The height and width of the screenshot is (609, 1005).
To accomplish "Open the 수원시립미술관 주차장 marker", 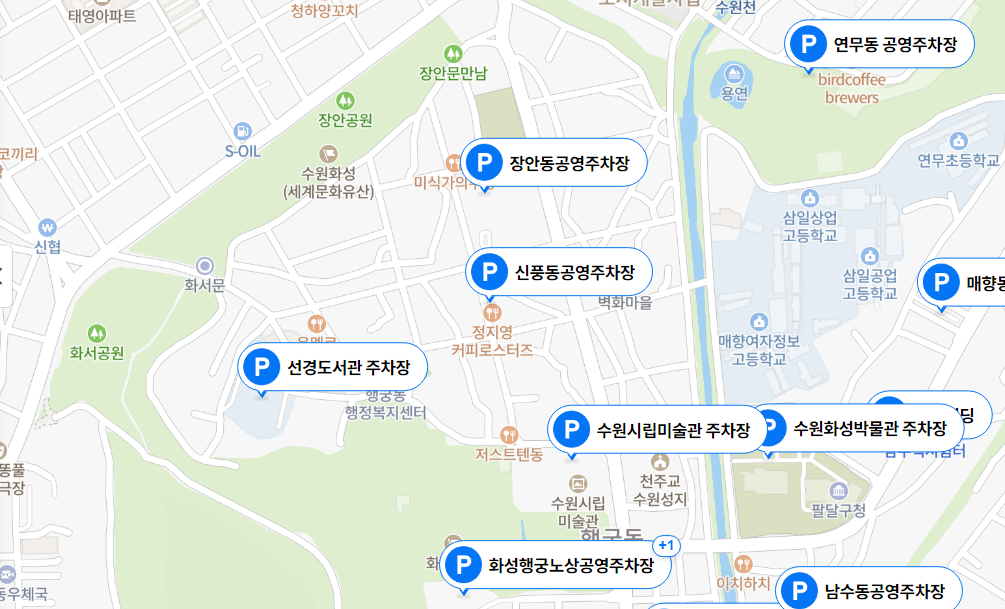I will (655, 431).
